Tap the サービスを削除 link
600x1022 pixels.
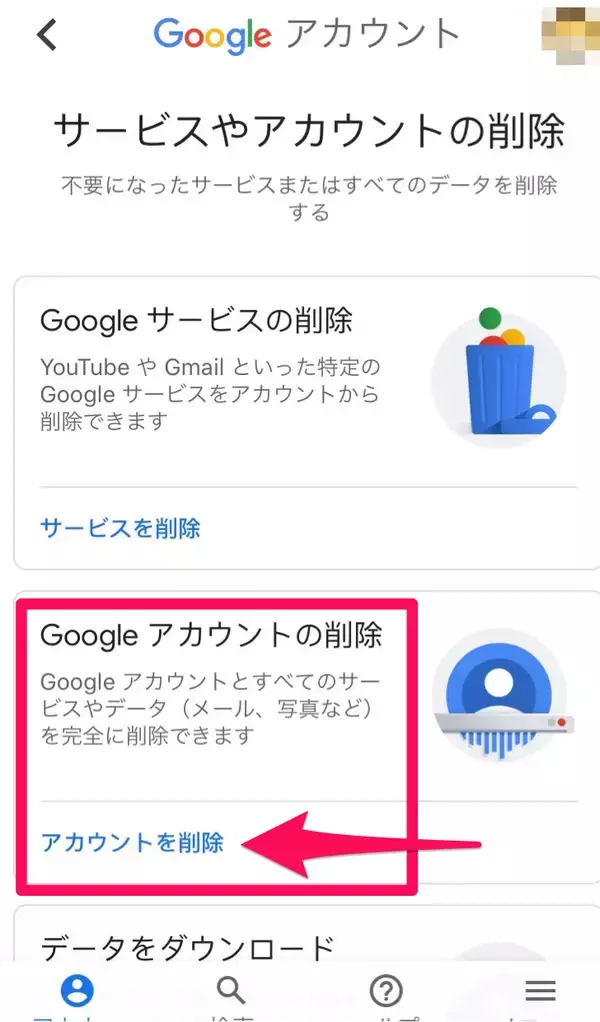click(x=120, y=527)
